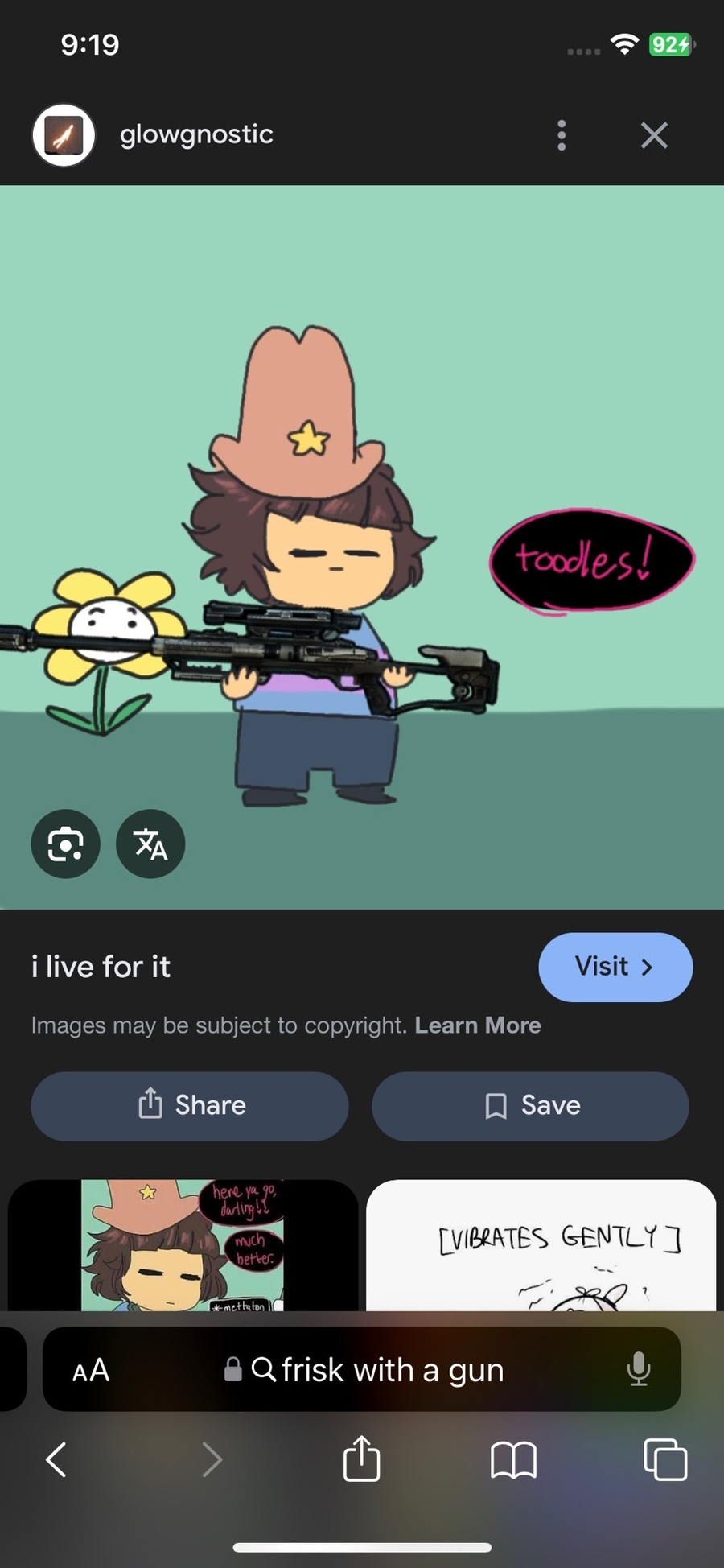724x1568 pixels.
Task: Open the Safari share sheet
Action: (361, 1459)
